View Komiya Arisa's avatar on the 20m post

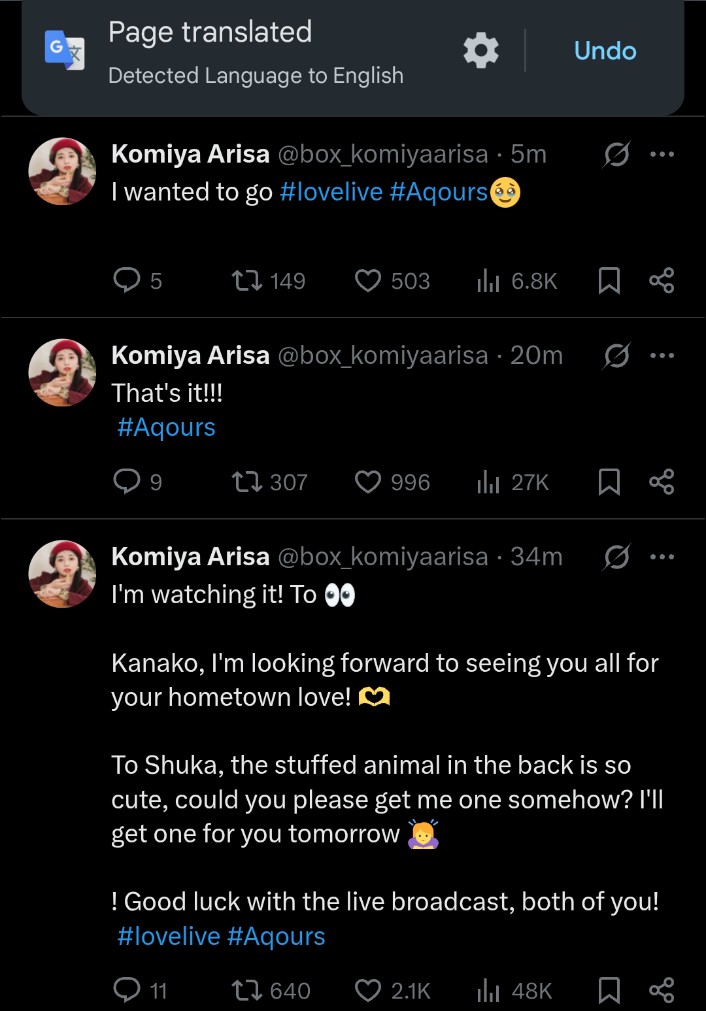62,372
